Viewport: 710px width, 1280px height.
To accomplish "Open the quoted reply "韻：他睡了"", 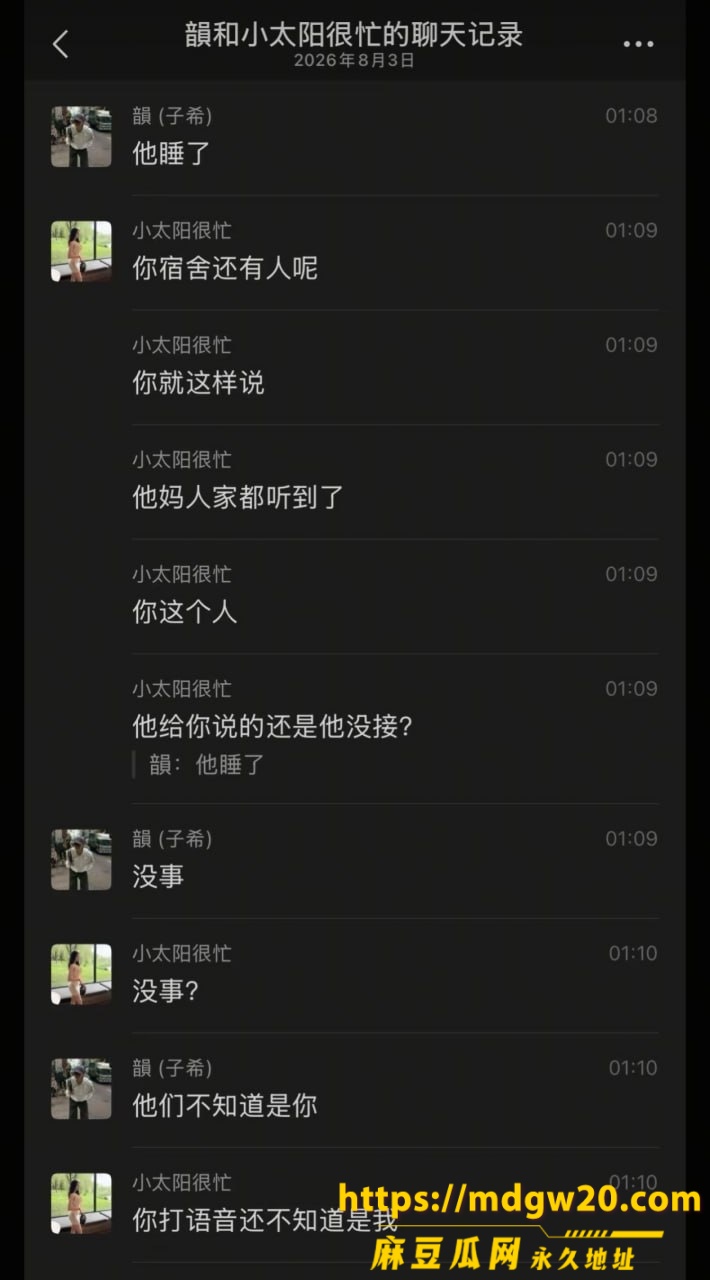I will pyautogui.click(x=207, y=765).
